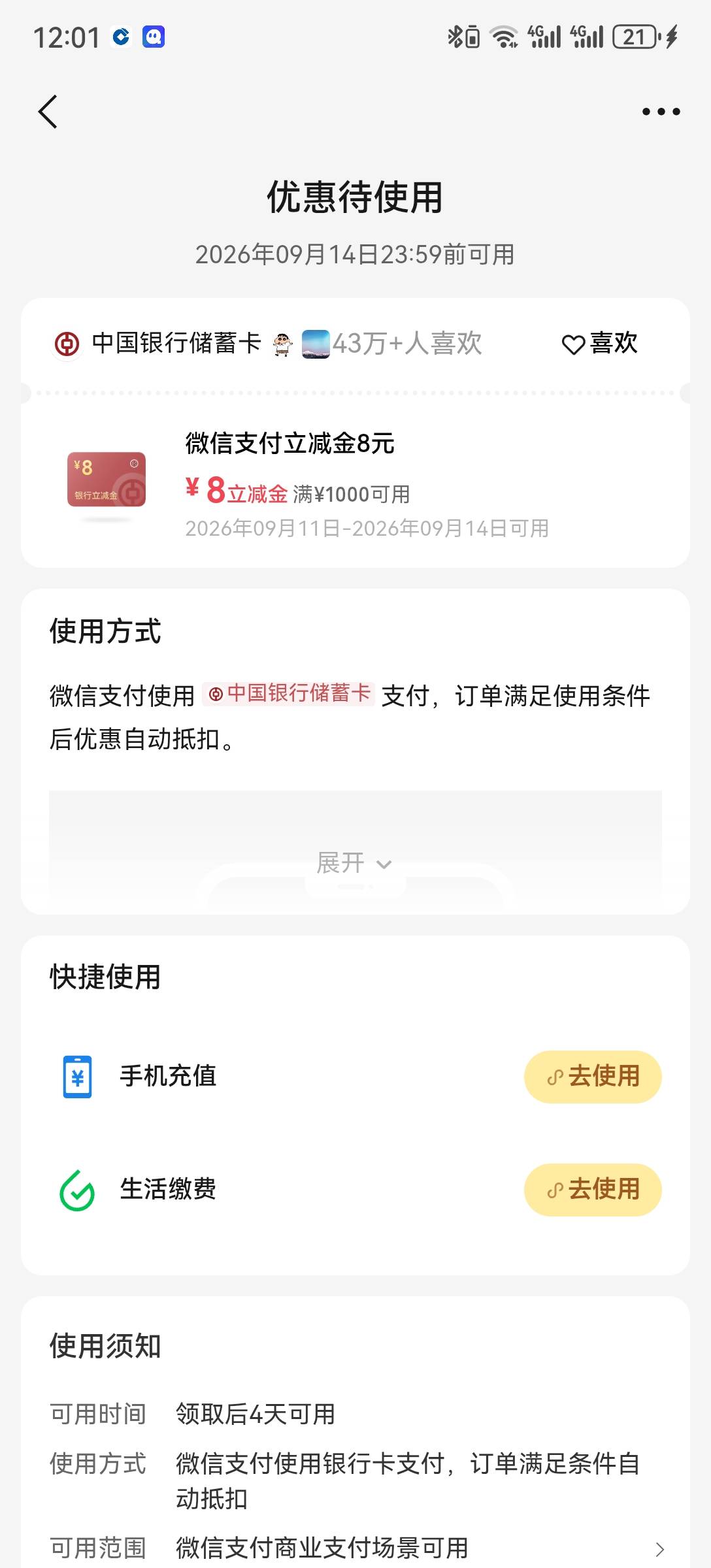Image resolution: width=711 pixels, height=1568 pixels.
Task: Open the 中国银行储蓄卡 merchant header
Action: 157,343
